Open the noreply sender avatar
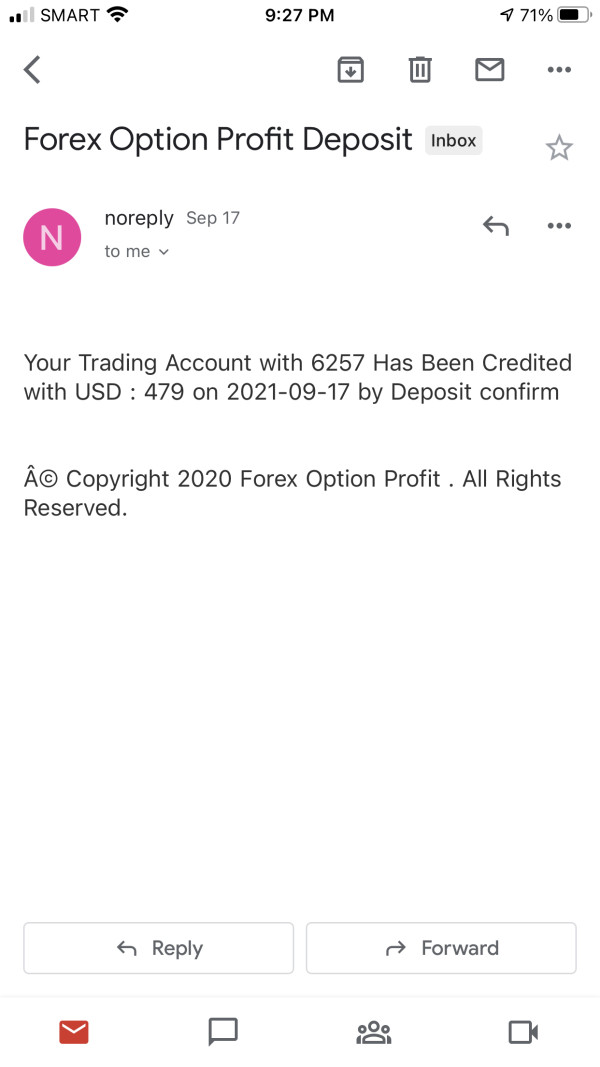This screenshot has width=600, height=1067. tap(52, 237)
